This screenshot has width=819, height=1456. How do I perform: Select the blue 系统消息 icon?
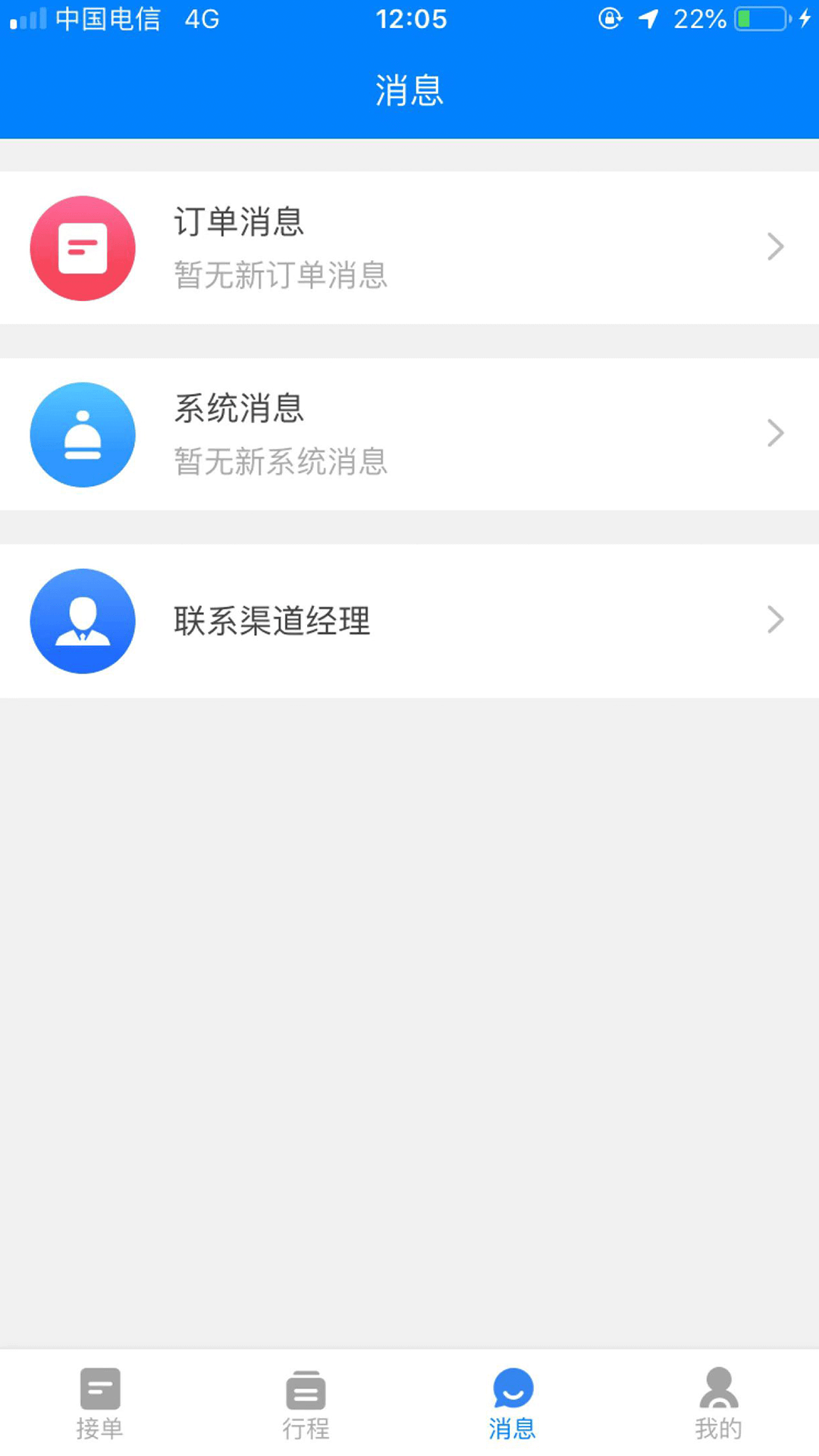(x=83, y=434)
